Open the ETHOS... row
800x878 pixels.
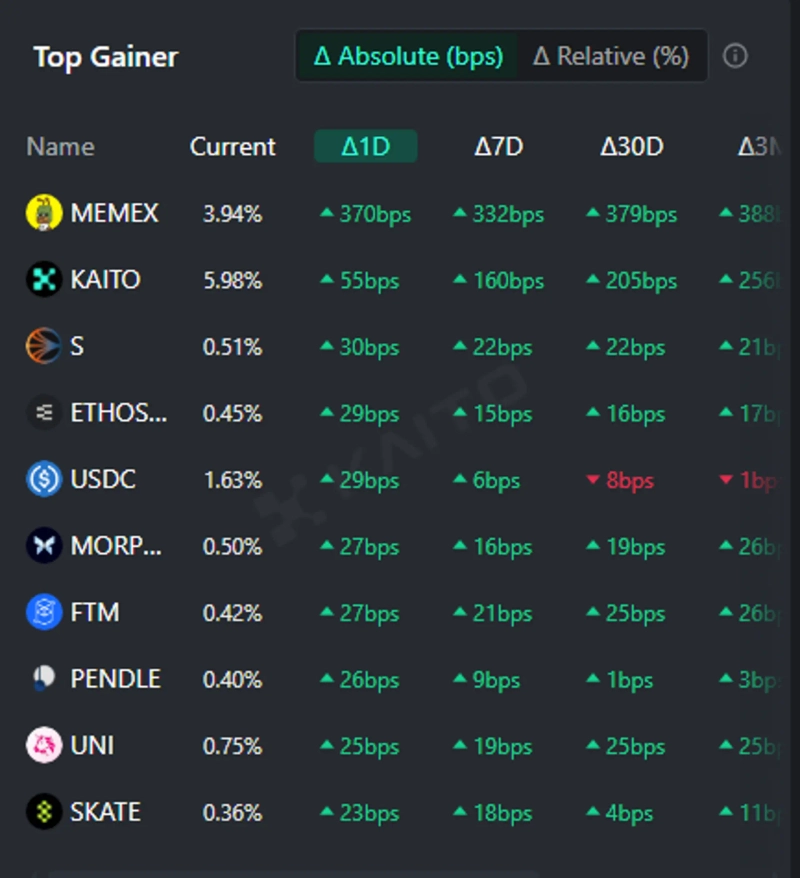point(118,413)
